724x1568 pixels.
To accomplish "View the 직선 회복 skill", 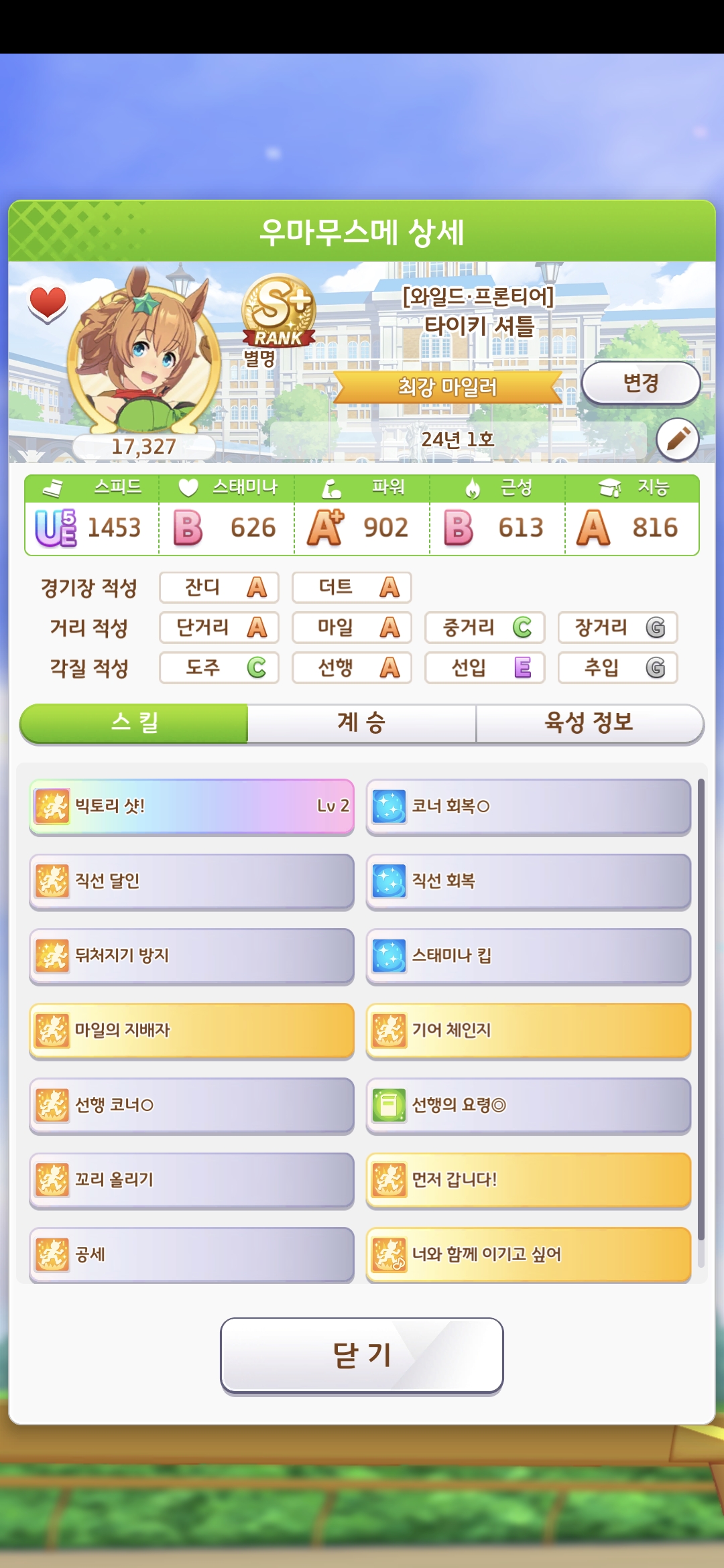I will [528, 881].
